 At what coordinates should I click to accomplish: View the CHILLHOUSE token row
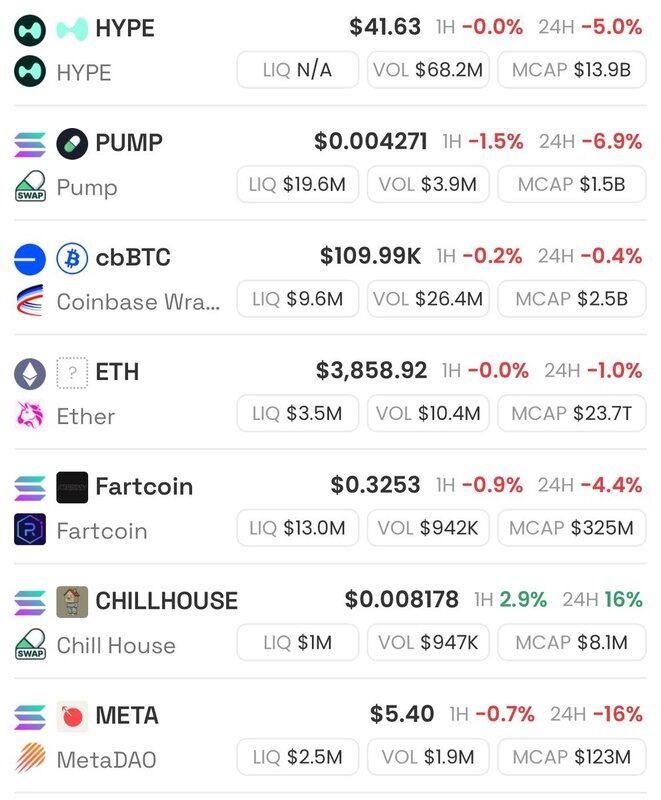pyautogui.click(x=166, y=601)
